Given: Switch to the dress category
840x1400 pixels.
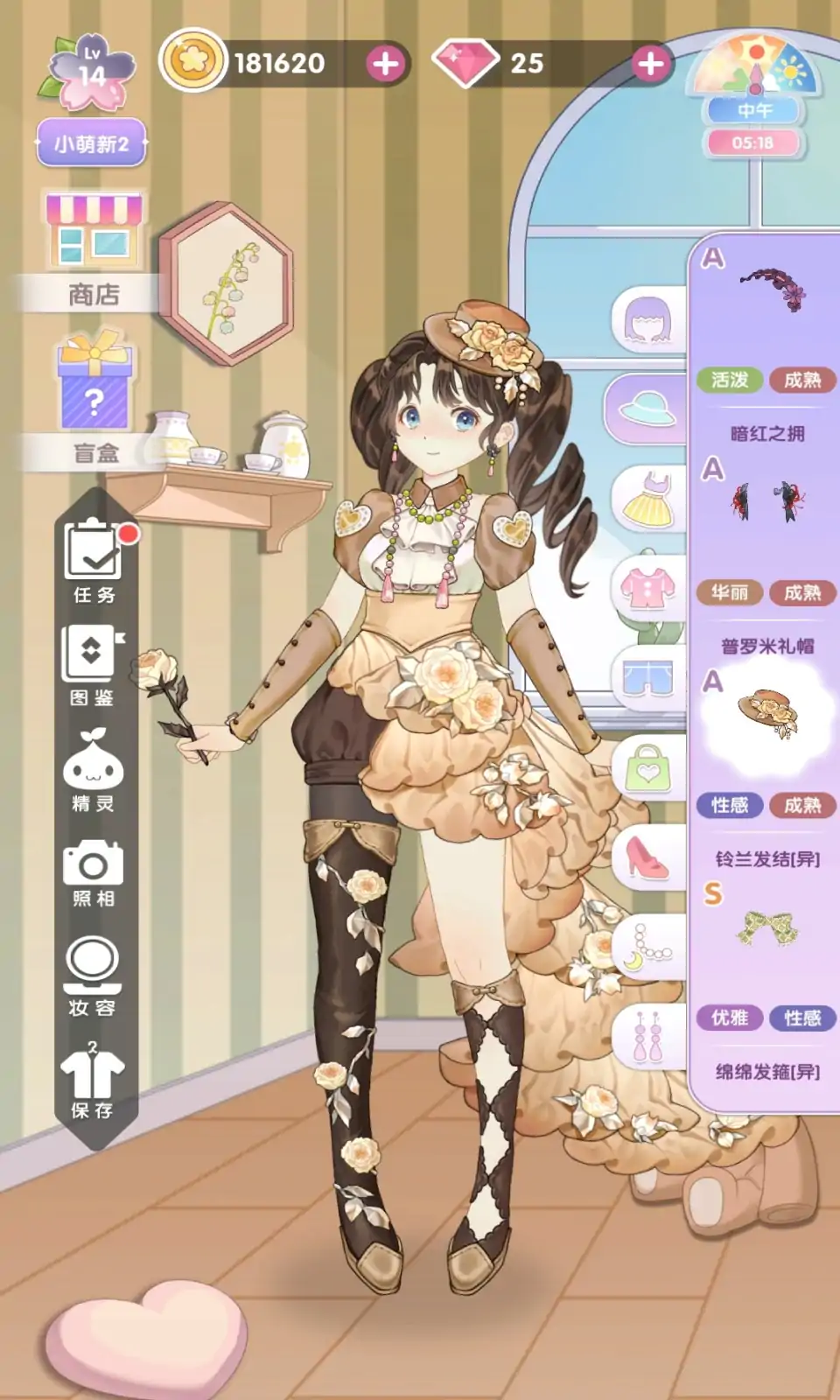Looking at the screenshot, I should (647, 499).
